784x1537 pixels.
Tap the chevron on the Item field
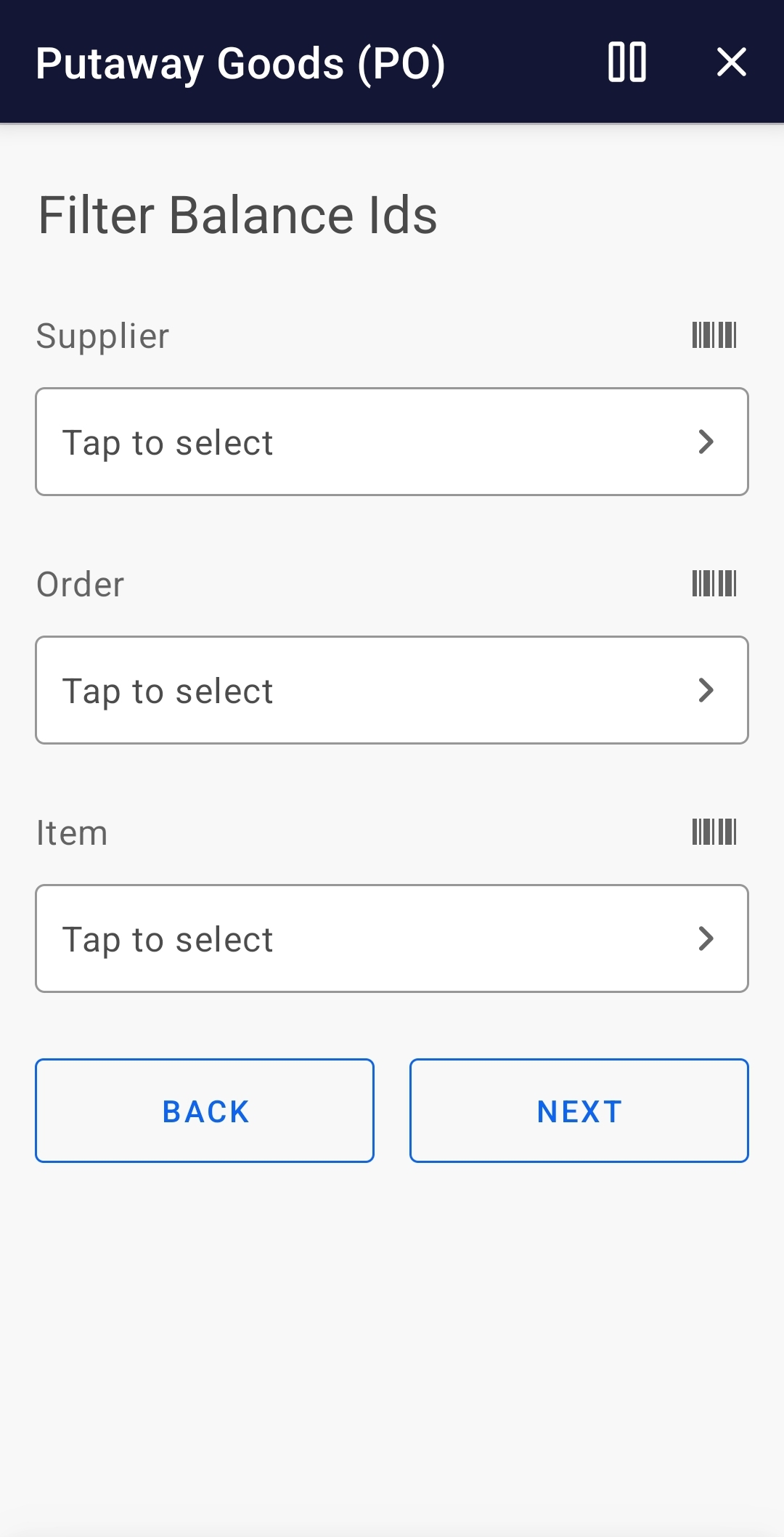click(706, 938)
